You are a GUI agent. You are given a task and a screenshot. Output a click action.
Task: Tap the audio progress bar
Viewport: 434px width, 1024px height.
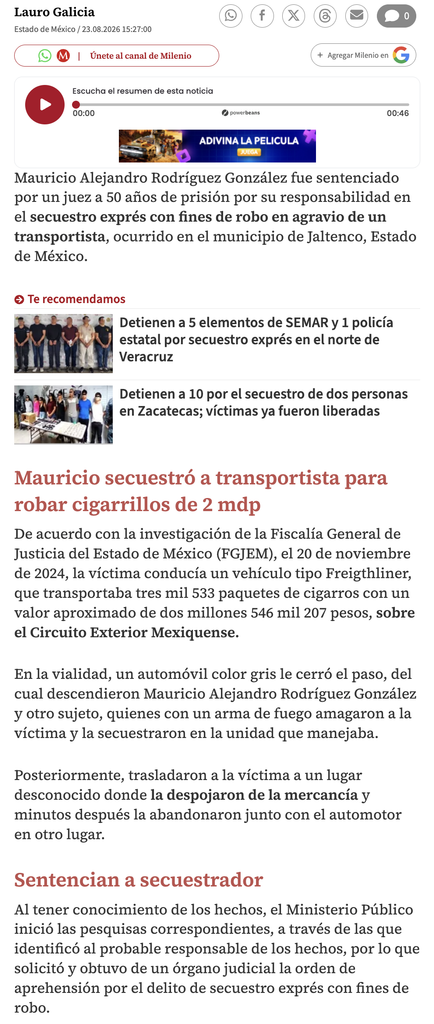click(x=242, y=104)
